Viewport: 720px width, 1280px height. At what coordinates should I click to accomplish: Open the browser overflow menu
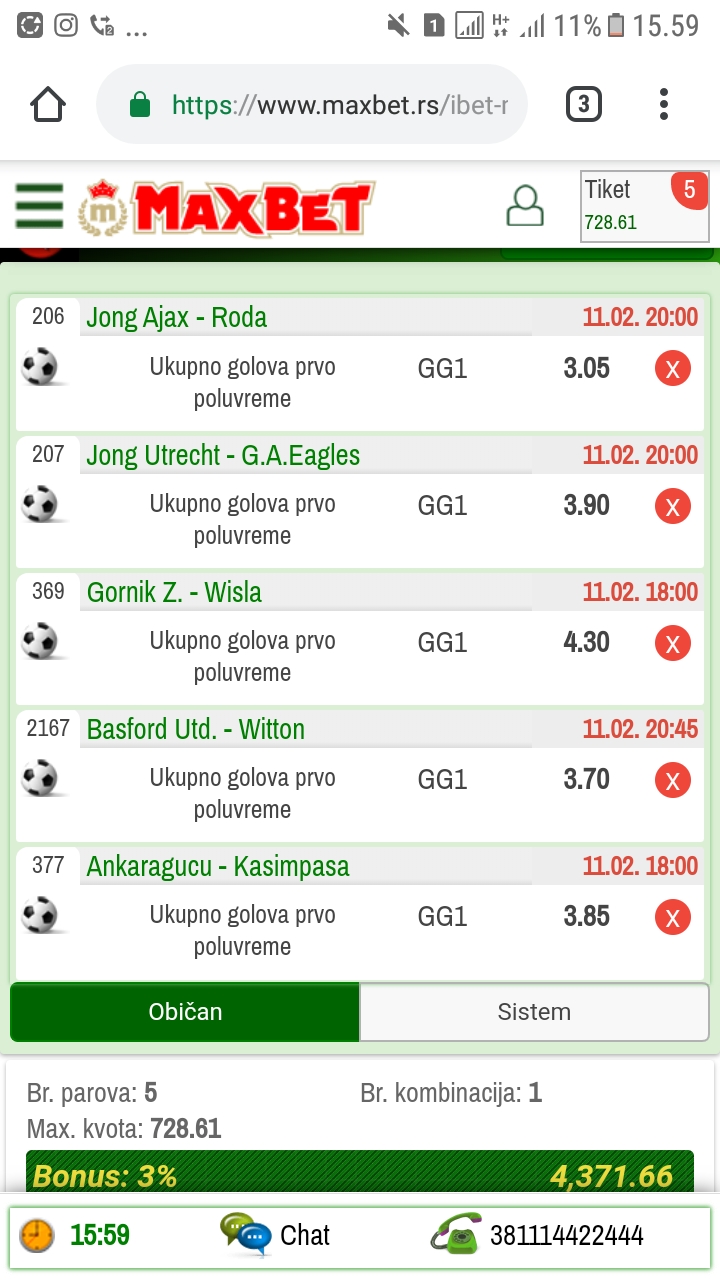(664, 104)
